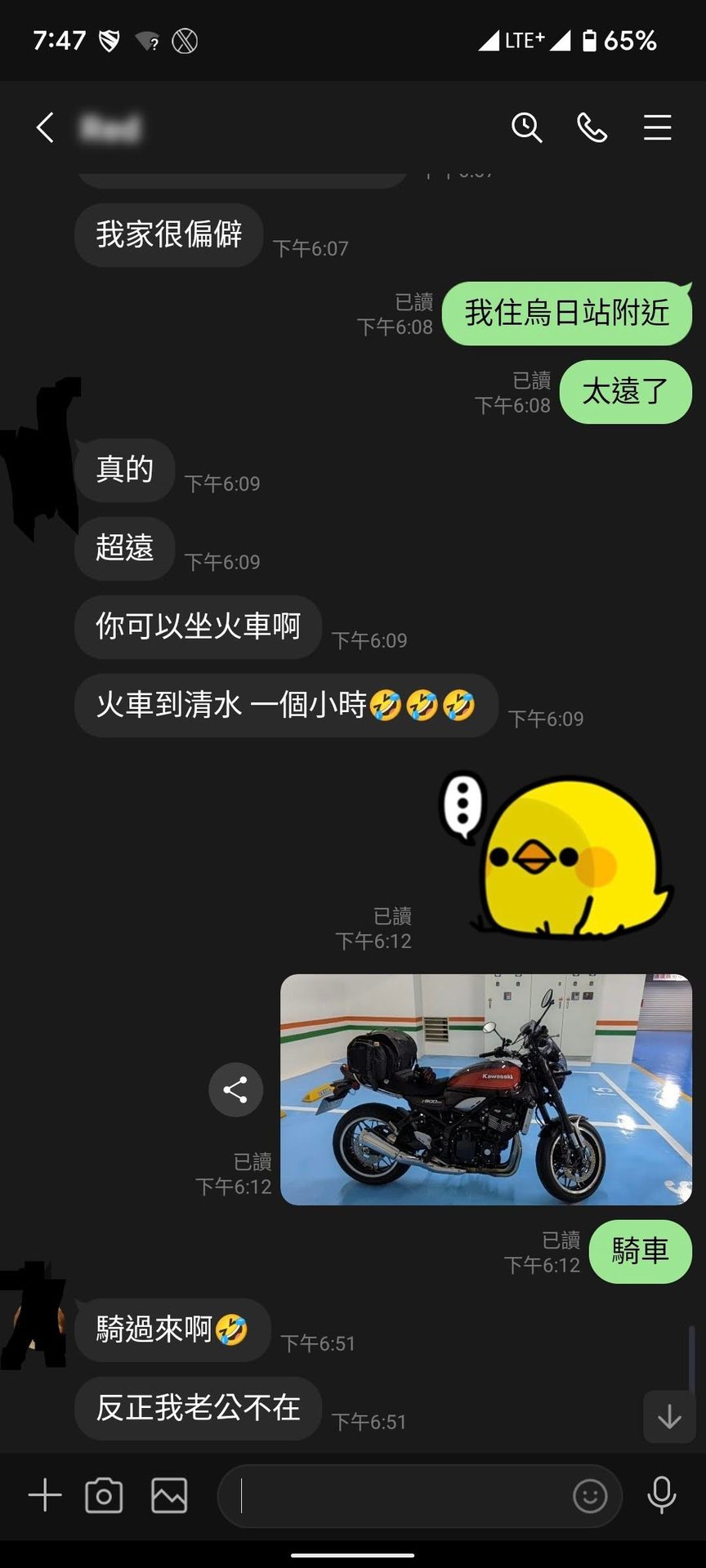
Task: Share the motorcycle photo
Action: [x=235, y=1089]
